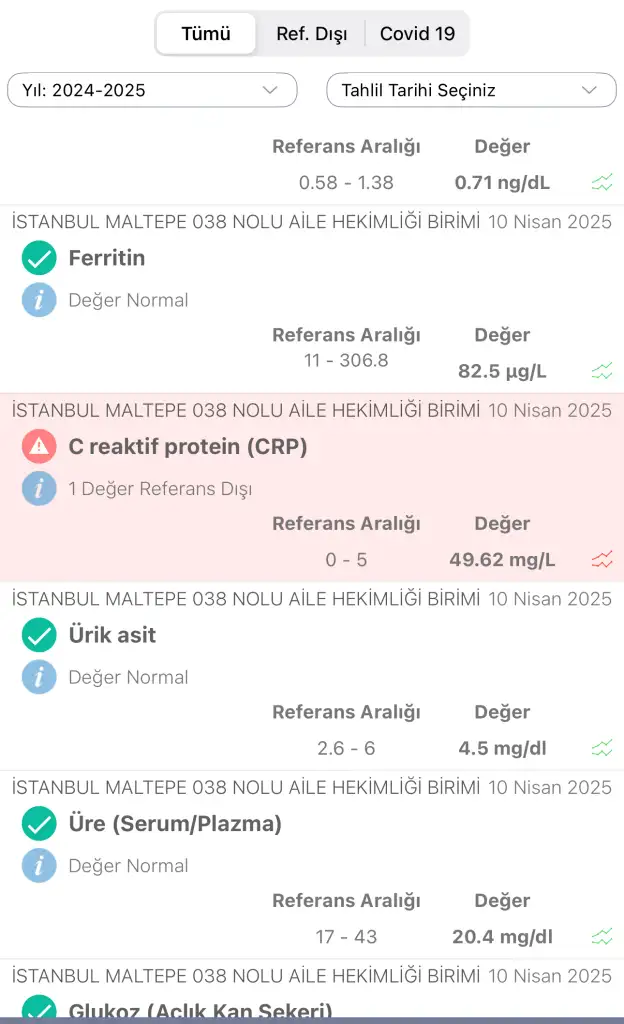Switch to the Tümü tab
624x1024 pixels.
click(206, 34)
